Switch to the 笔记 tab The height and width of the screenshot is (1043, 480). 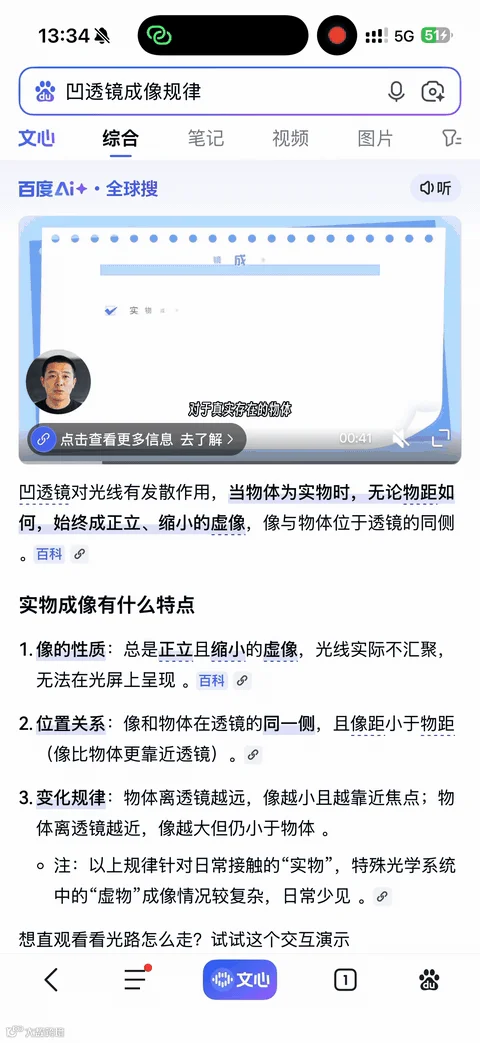point(205,138)
